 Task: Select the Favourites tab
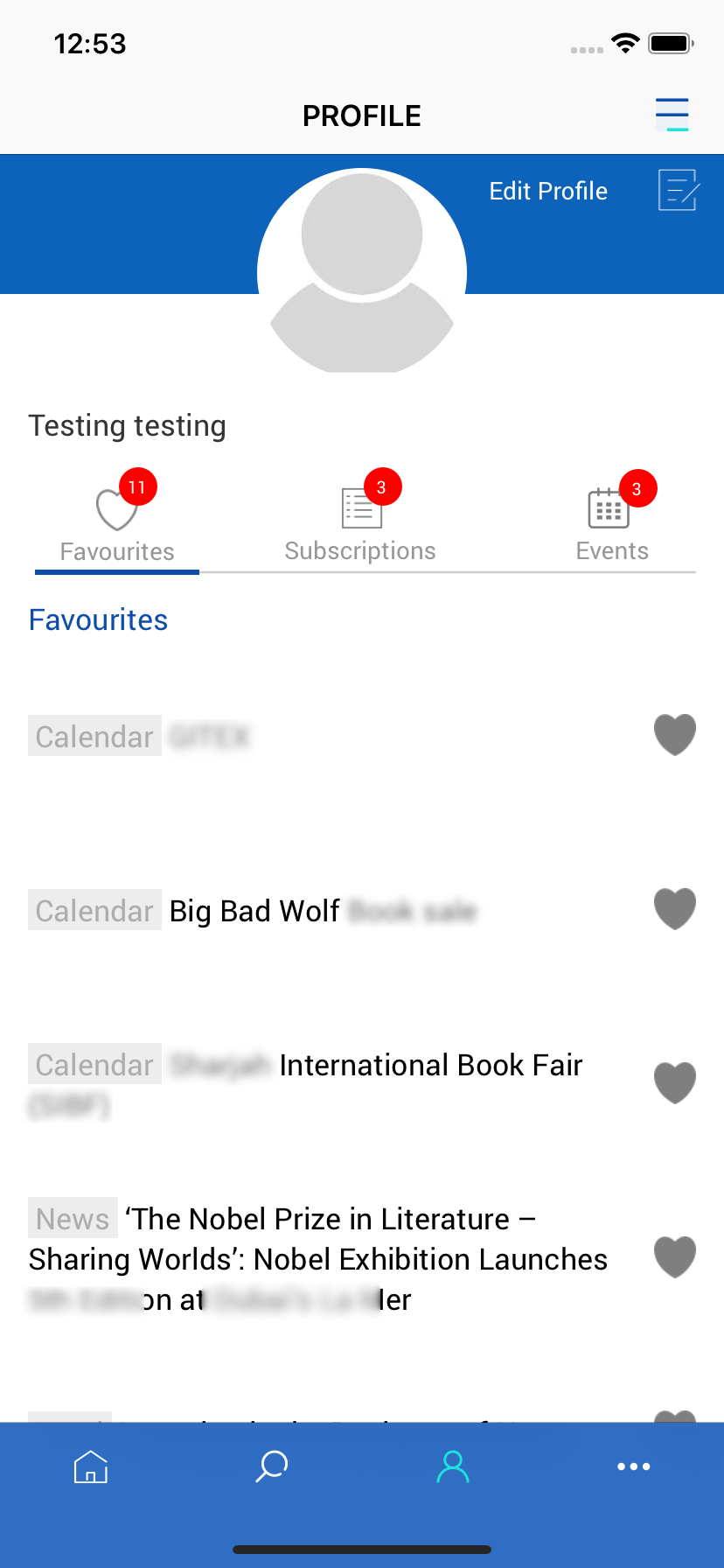(x=116, y=551)
